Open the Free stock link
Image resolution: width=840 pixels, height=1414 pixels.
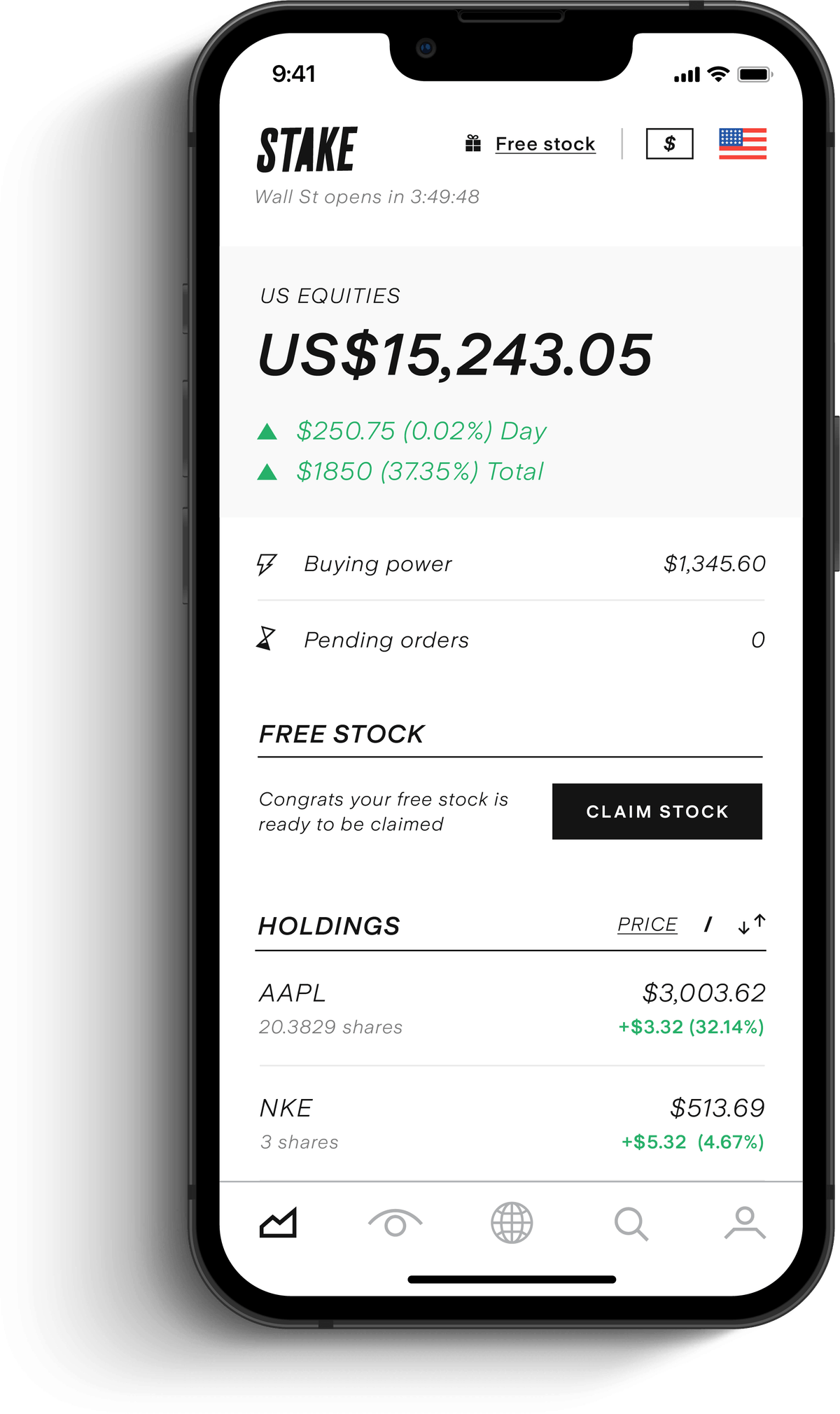tap(545, 143)
